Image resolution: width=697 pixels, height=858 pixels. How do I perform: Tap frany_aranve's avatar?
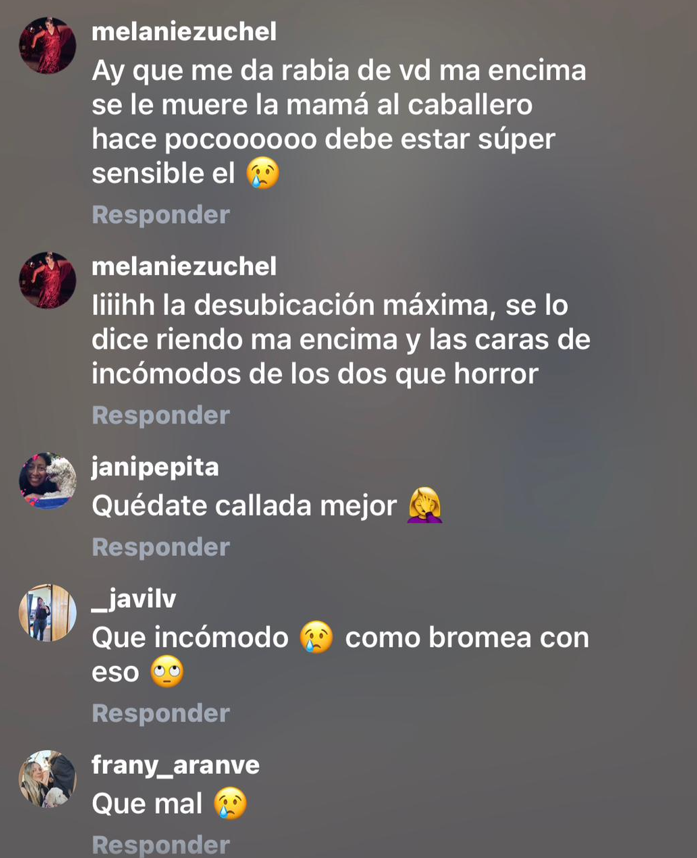tap(47, 778)
